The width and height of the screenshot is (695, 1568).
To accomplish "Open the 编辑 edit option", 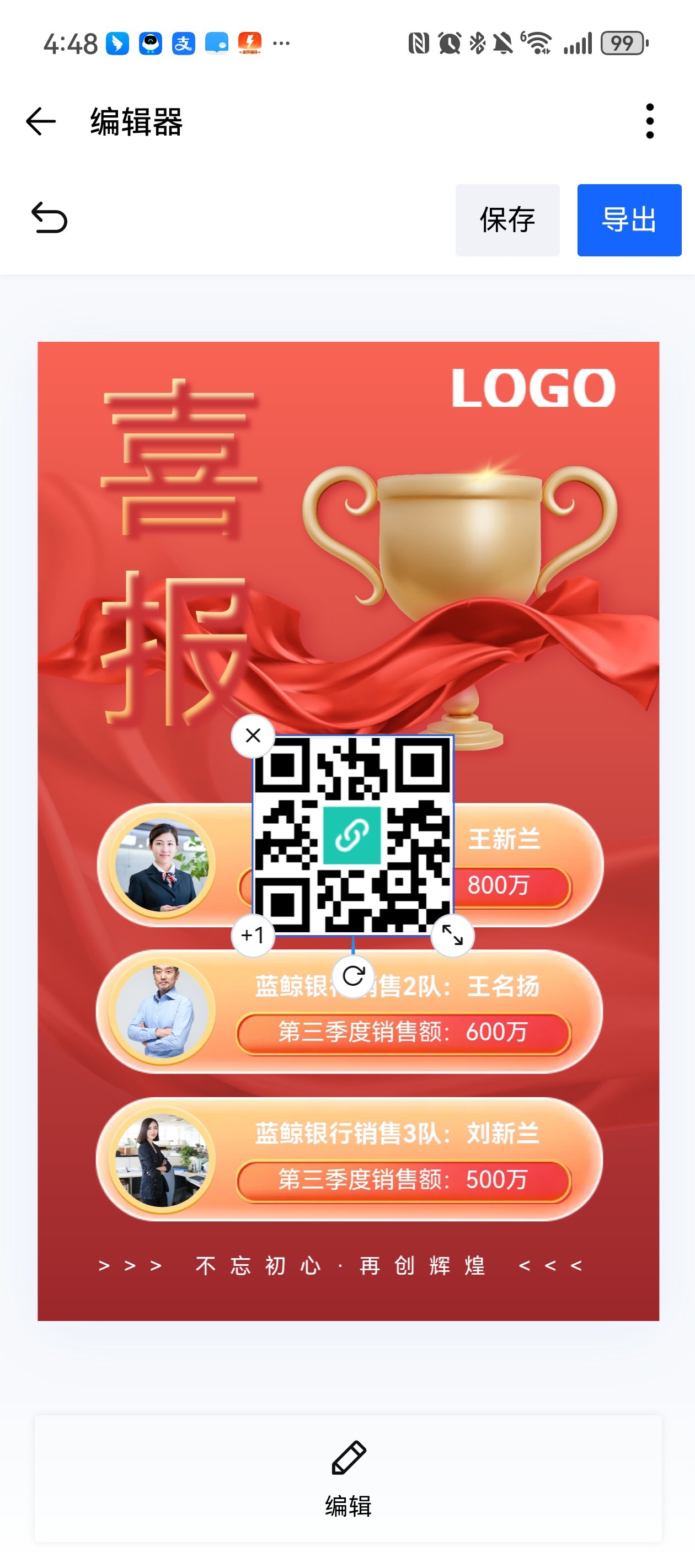I will point(348,1479).
